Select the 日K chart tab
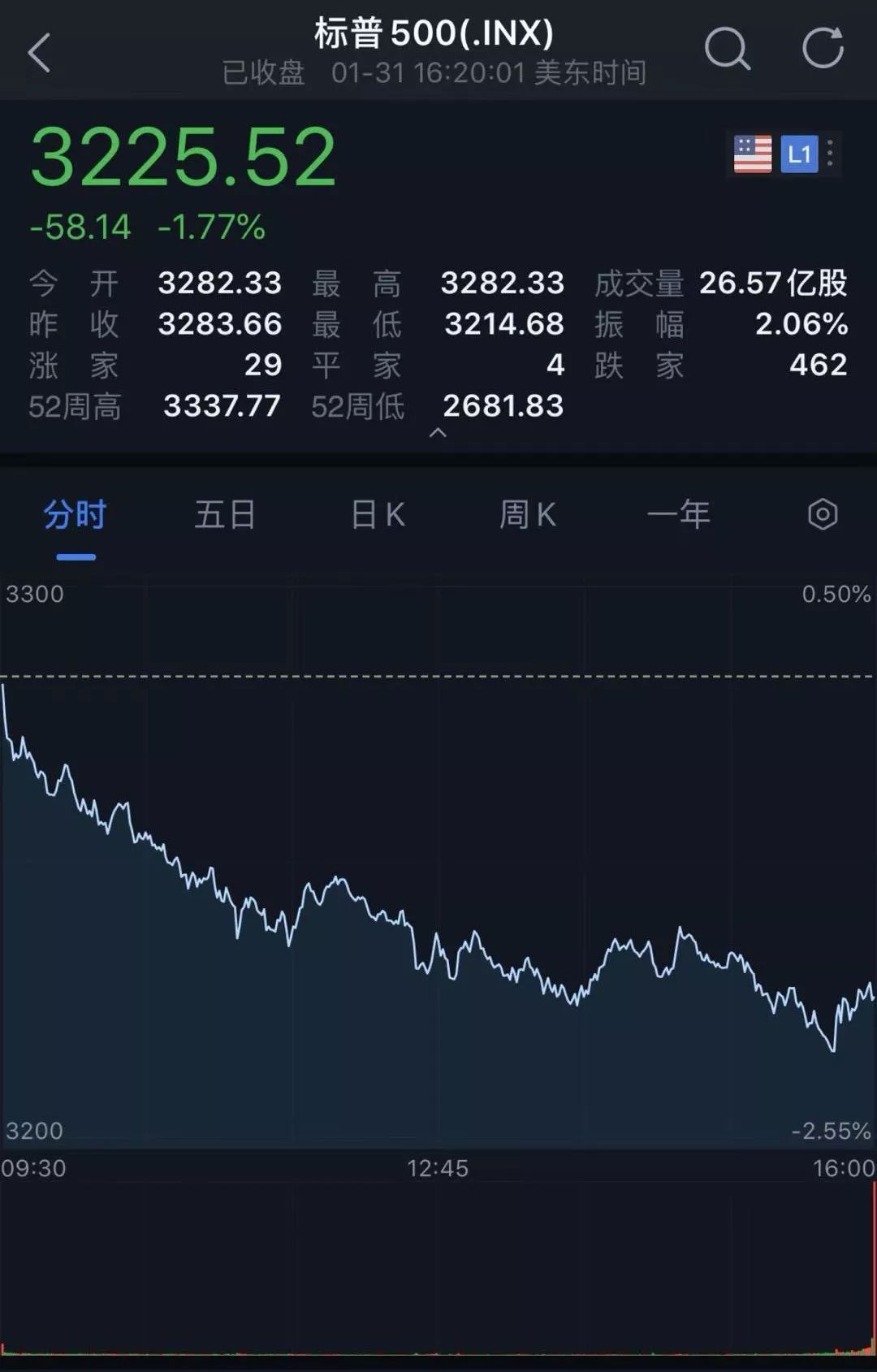 tap(378, 515)
